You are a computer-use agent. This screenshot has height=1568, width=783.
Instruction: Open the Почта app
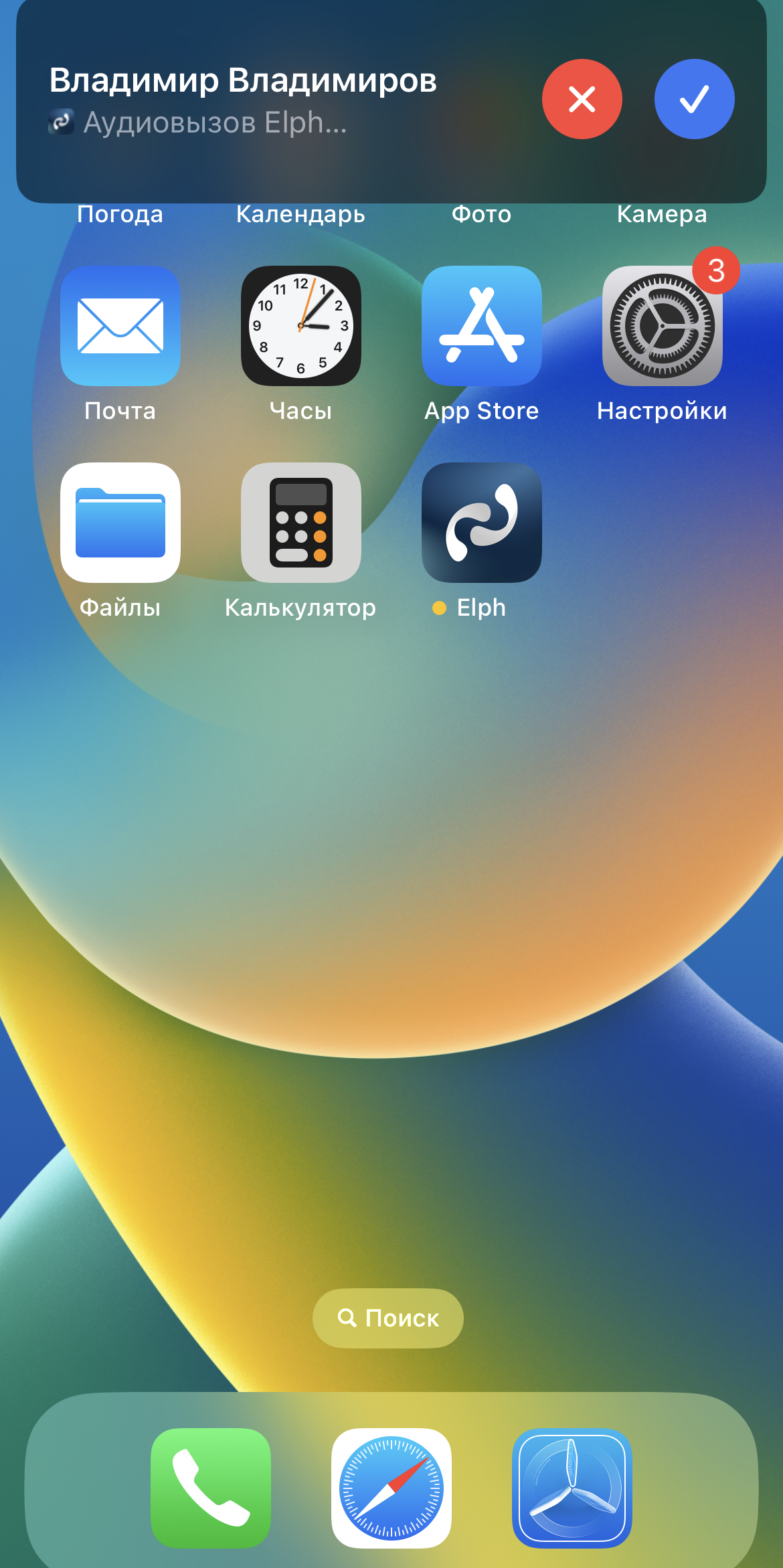click(x=120, y=326)
